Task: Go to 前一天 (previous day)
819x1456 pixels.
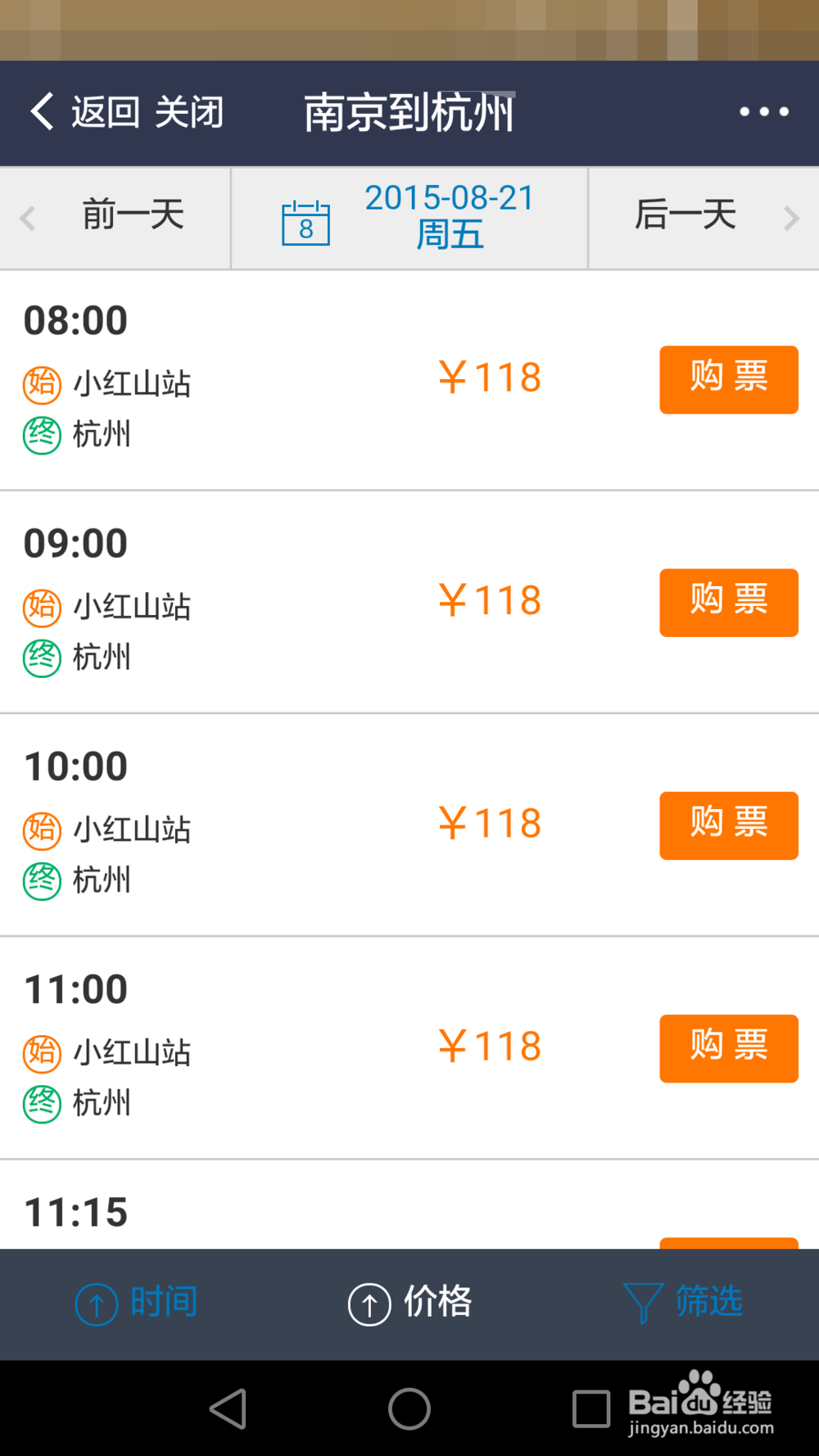Action: pos(115,218)
